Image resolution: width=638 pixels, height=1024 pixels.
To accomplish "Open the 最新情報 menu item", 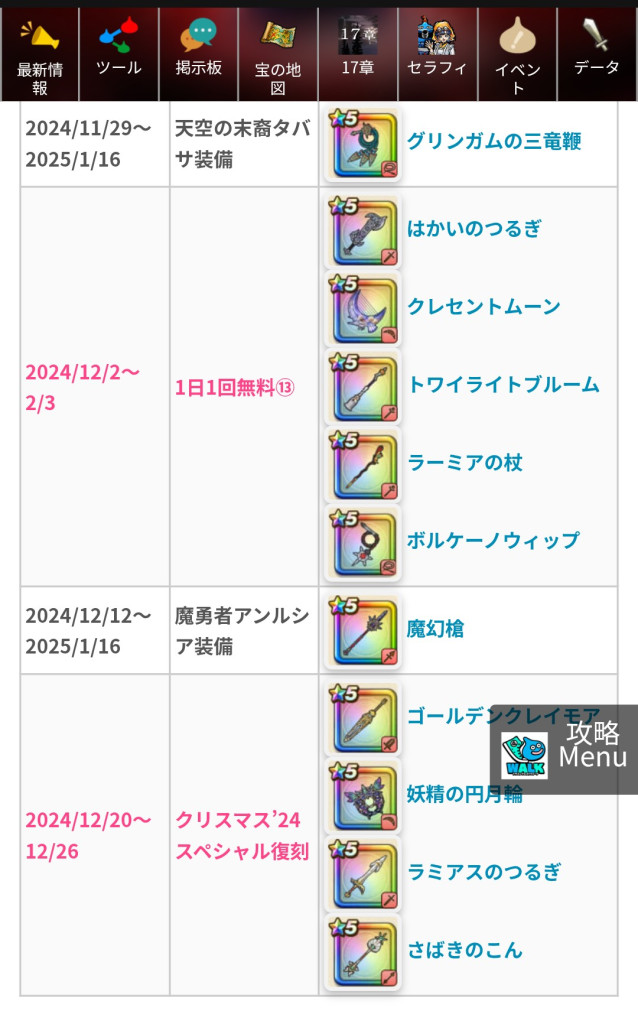I will click(39, 54).
